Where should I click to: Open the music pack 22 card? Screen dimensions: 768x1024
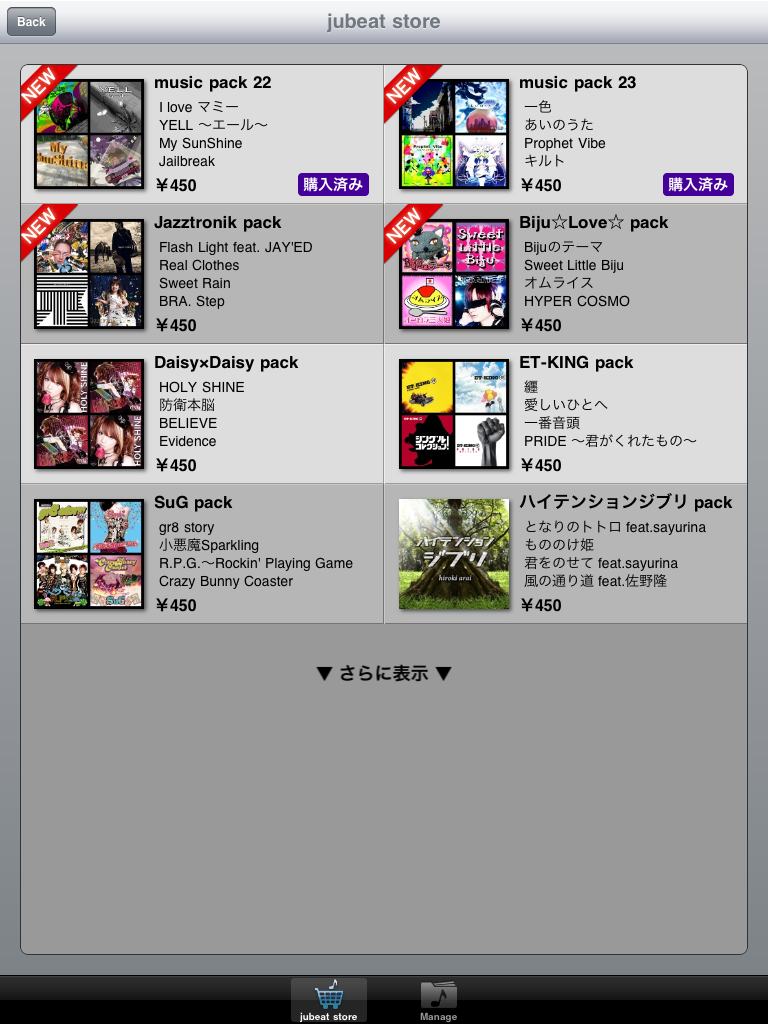(202, 134)
